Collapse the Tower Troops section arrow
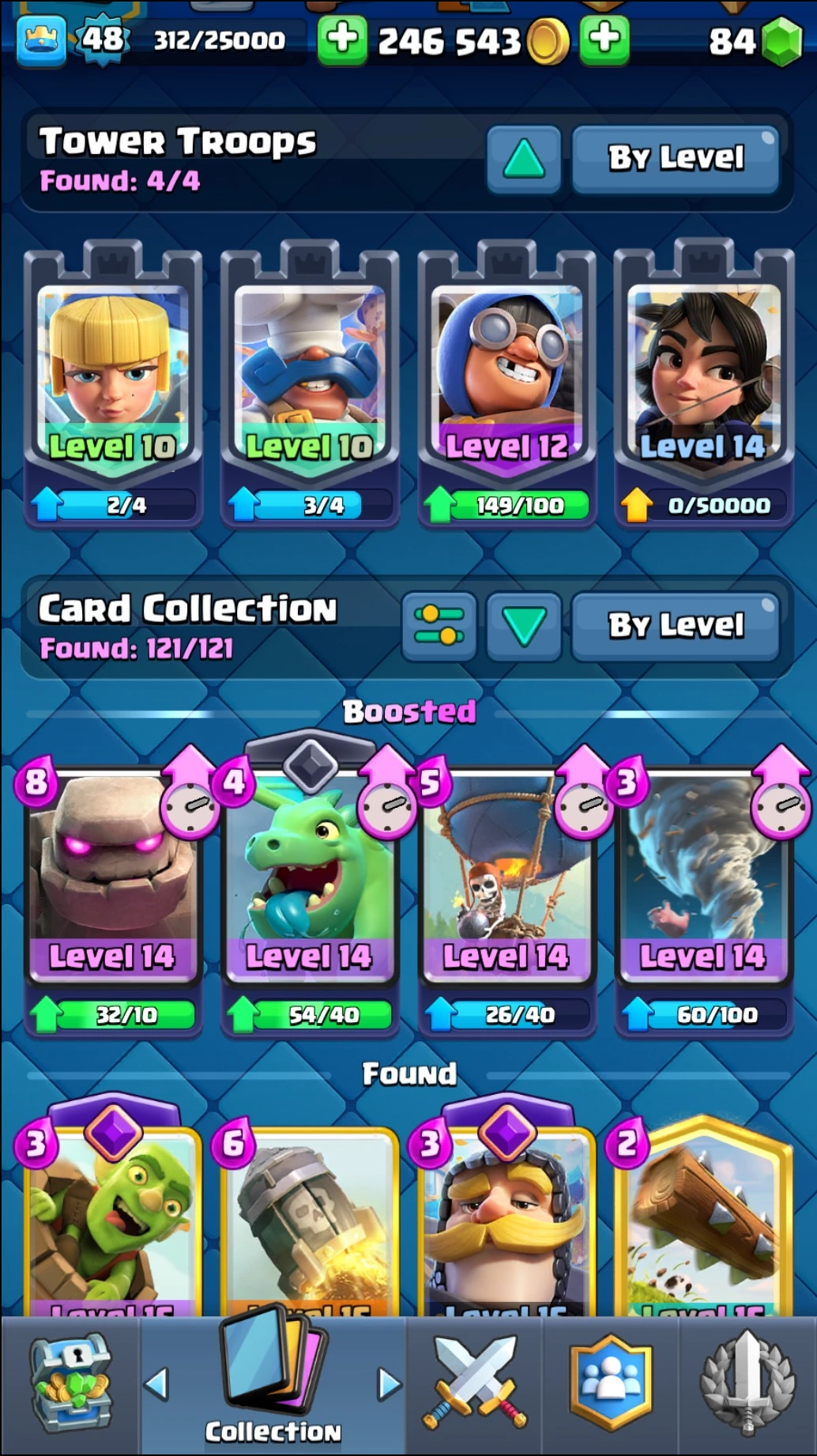This screenshot has width=817, height=1456. coord(524,159)
